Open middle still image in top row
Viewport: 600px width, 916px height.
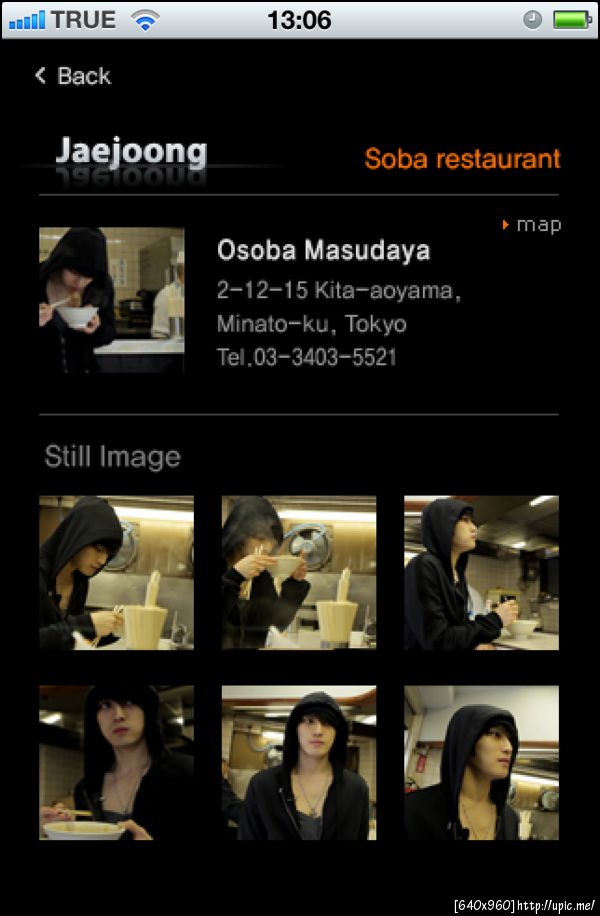pyautogui.click(x=298, y=572)
